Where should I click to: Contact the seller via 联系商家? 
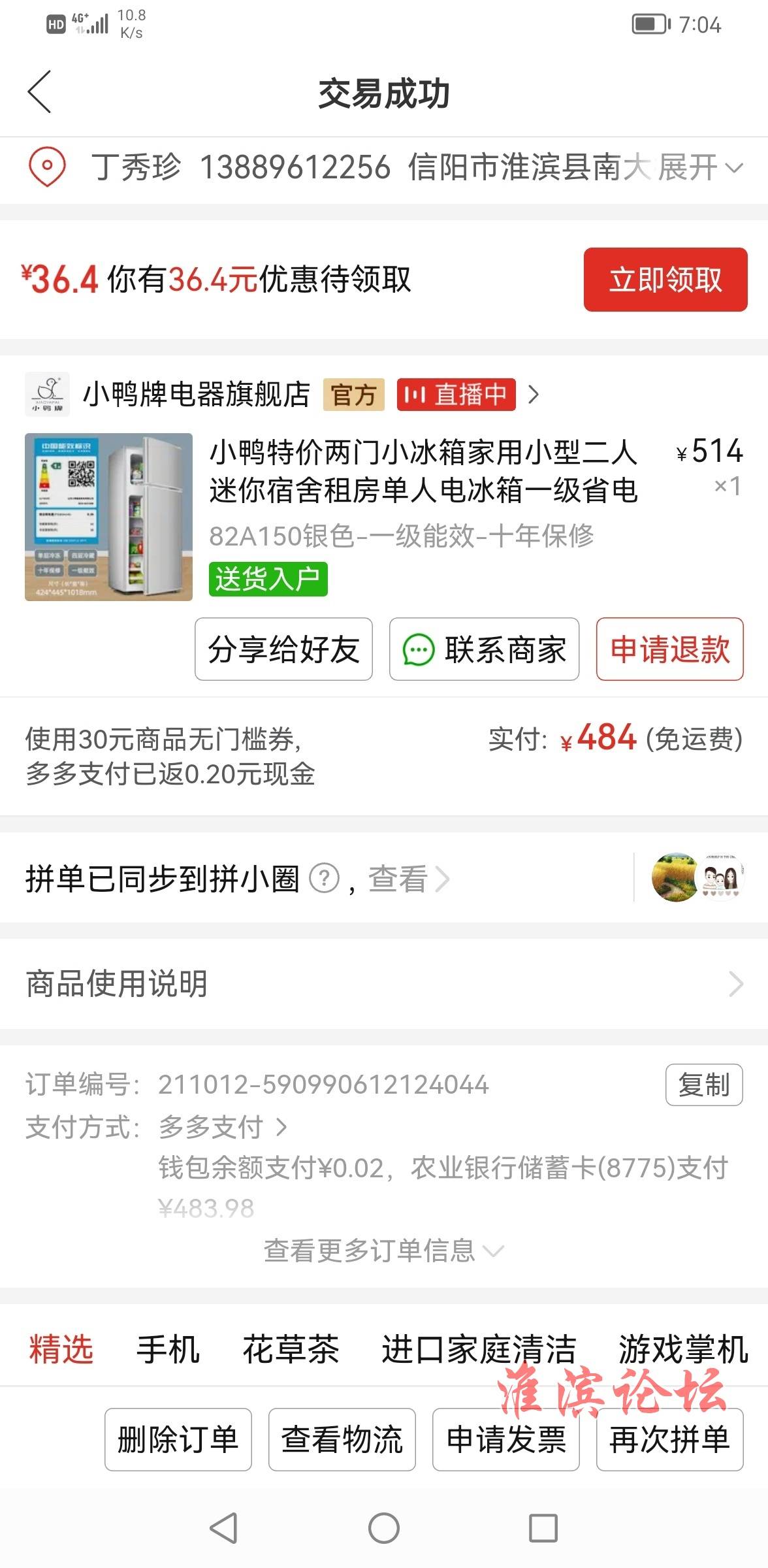coord(484,649)
